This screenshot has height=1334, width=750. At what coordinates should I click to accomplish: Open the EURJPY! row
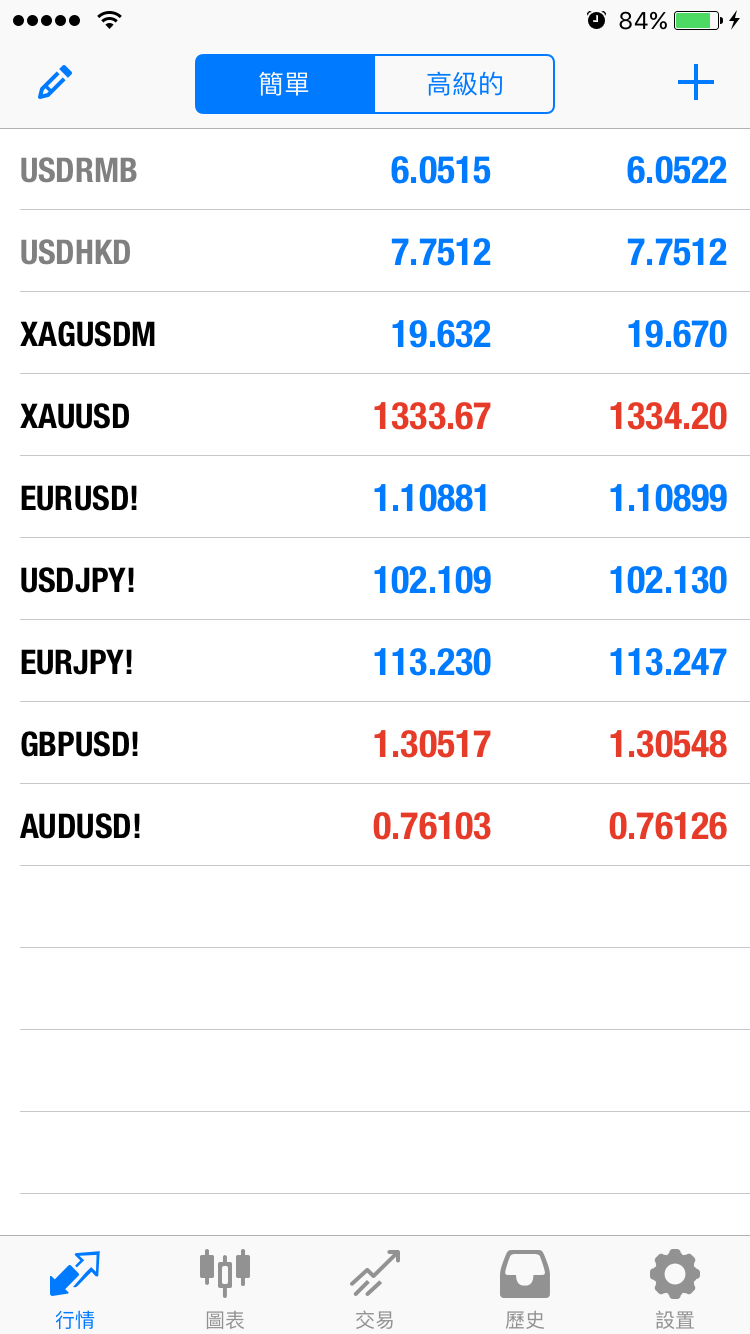(x=375, y=661)
